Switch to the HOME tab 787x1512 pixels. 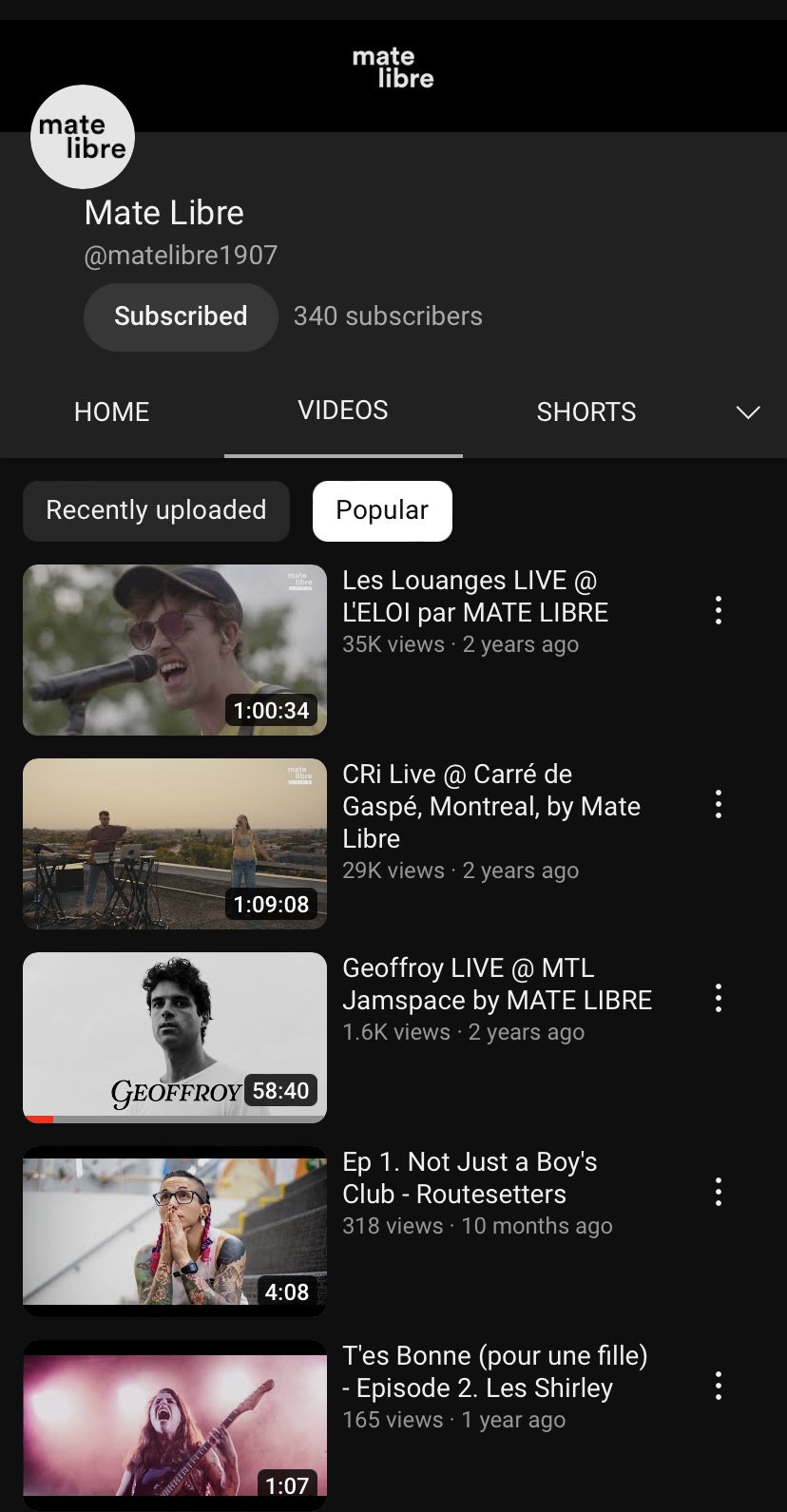[112, 411]
